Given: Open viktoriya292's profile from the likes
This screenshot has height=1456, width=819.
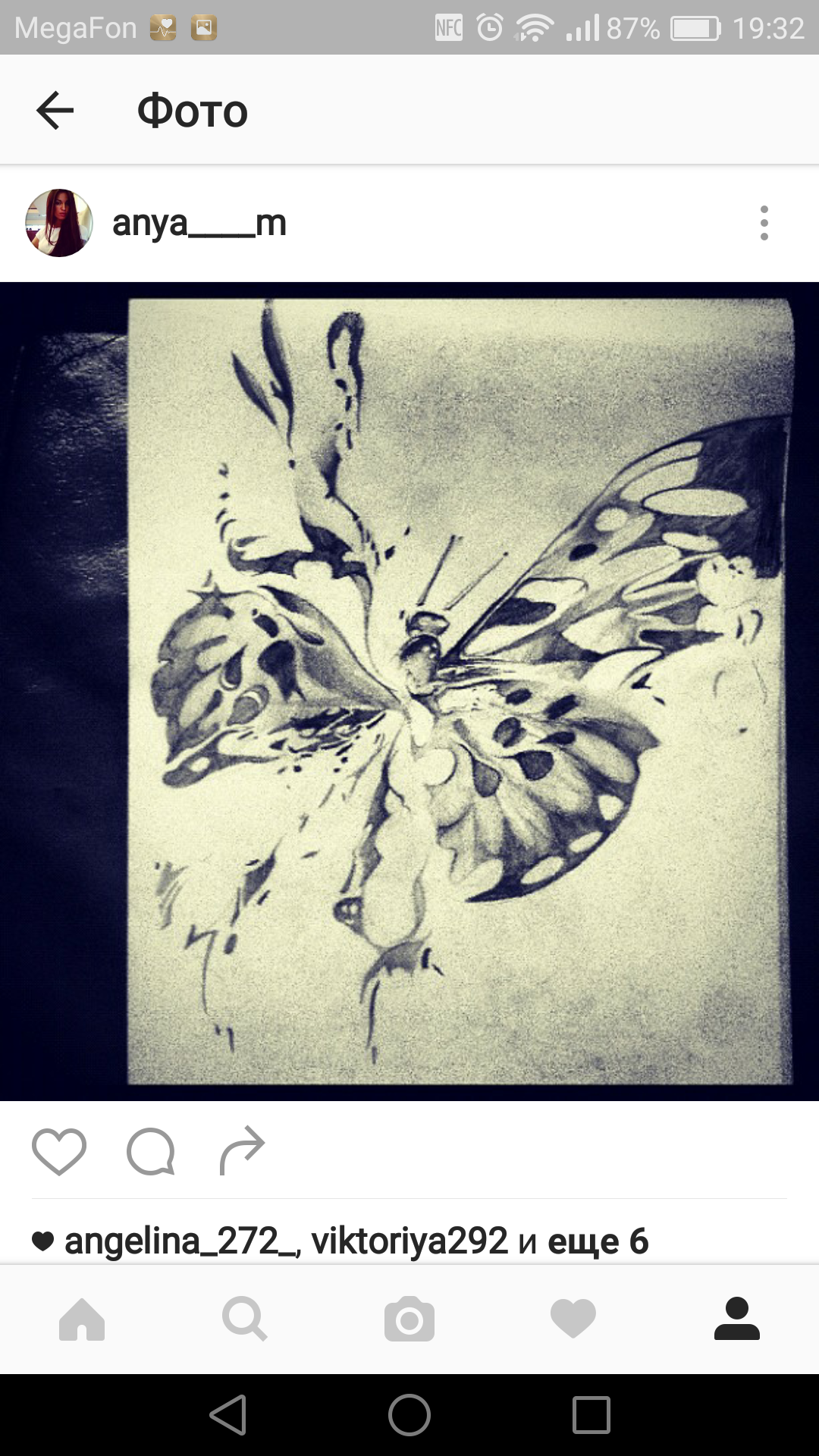Looking at the screenshot, I should (x=409, y=1241).
